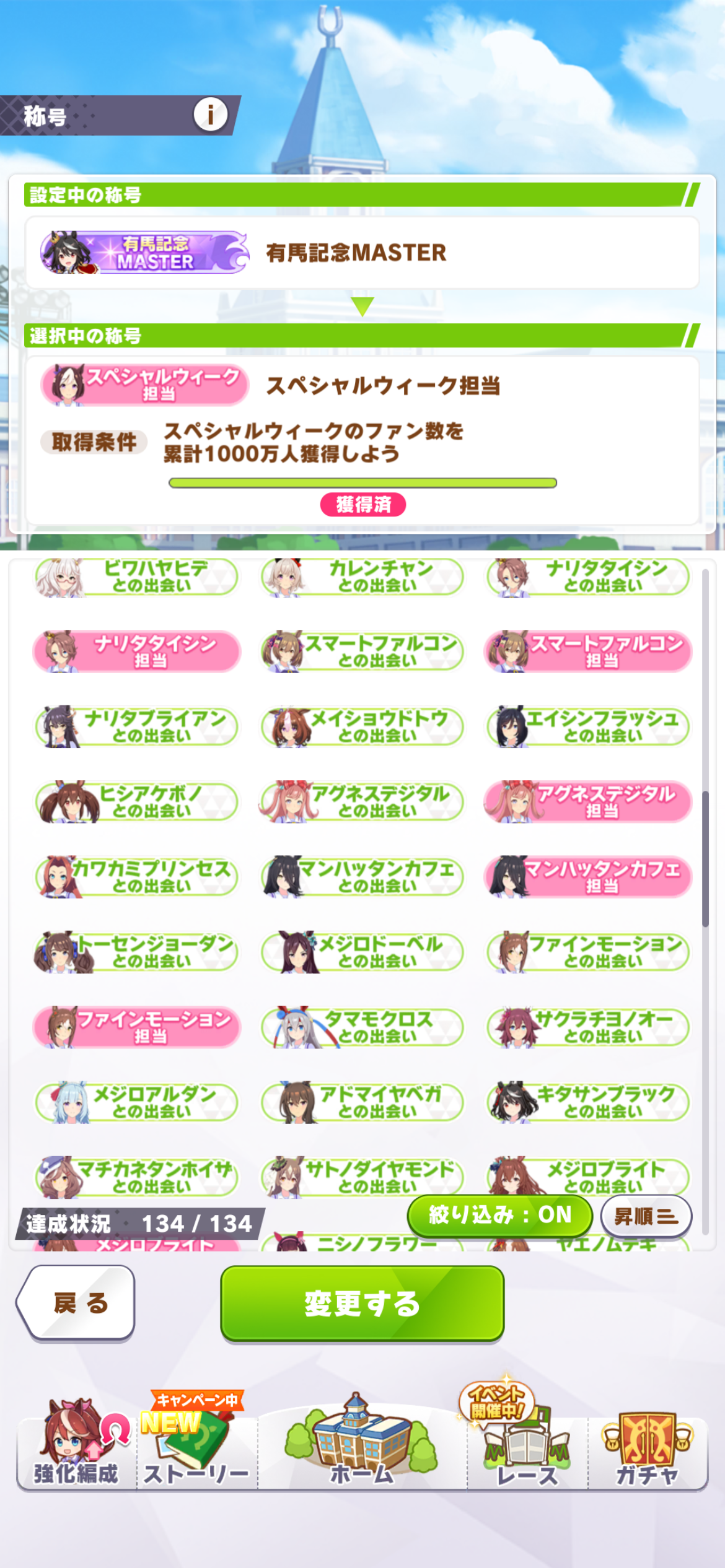The image size is (725, 1568).
Task: Choose the ナリタブライアンとの出会い title
Action: pyautogui.click(x=137, y=726)
